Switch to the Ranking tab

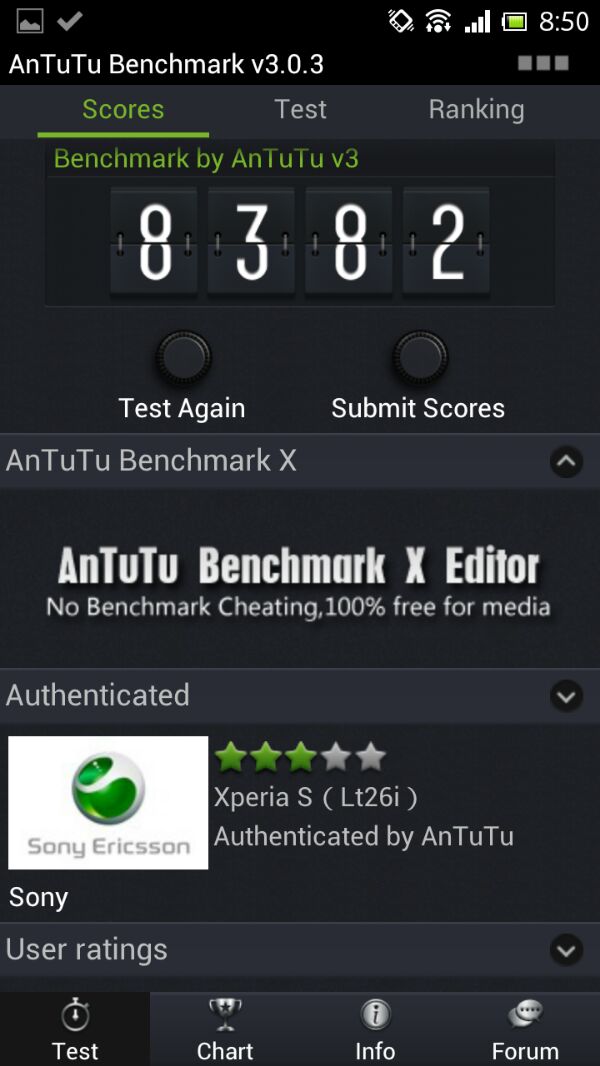476,109
